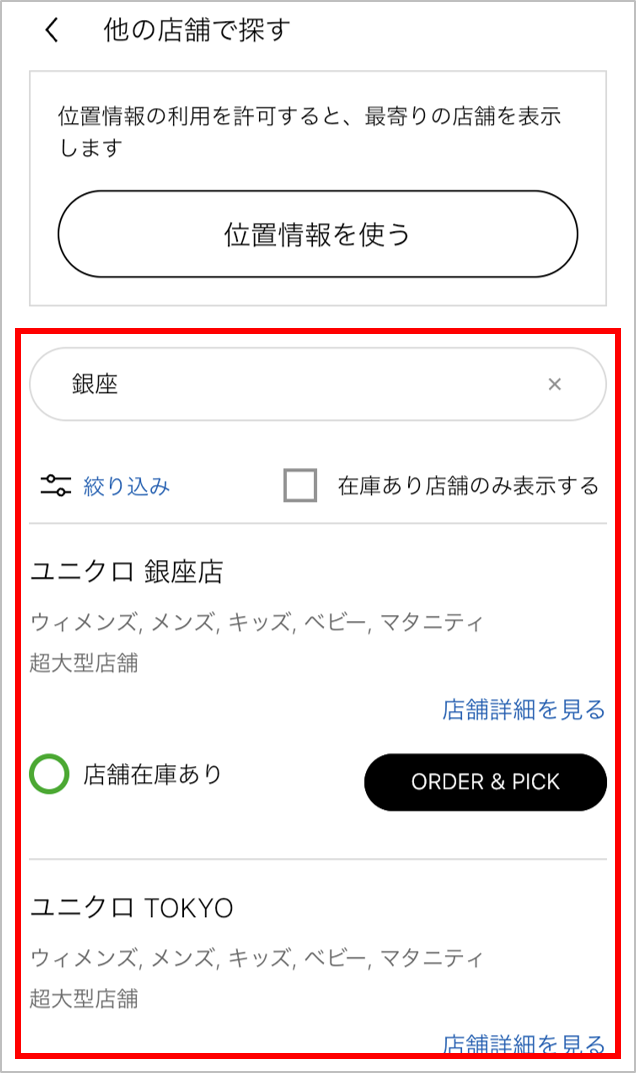Open 店舗詳細を見る for ユニクロ 銀座店
This screenshot has height=1073, width=636.
[524, 710]
